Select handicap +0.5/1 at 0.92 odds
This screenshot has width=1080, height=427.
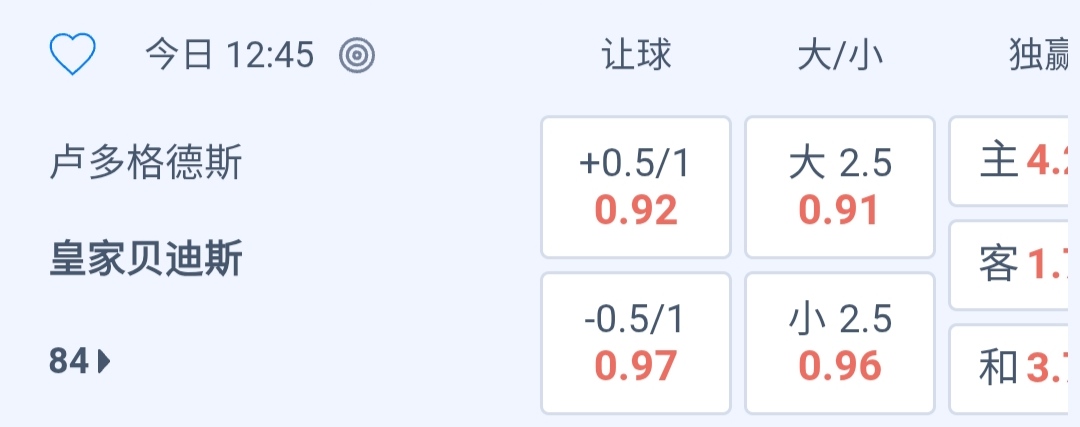tap(636, 187)
